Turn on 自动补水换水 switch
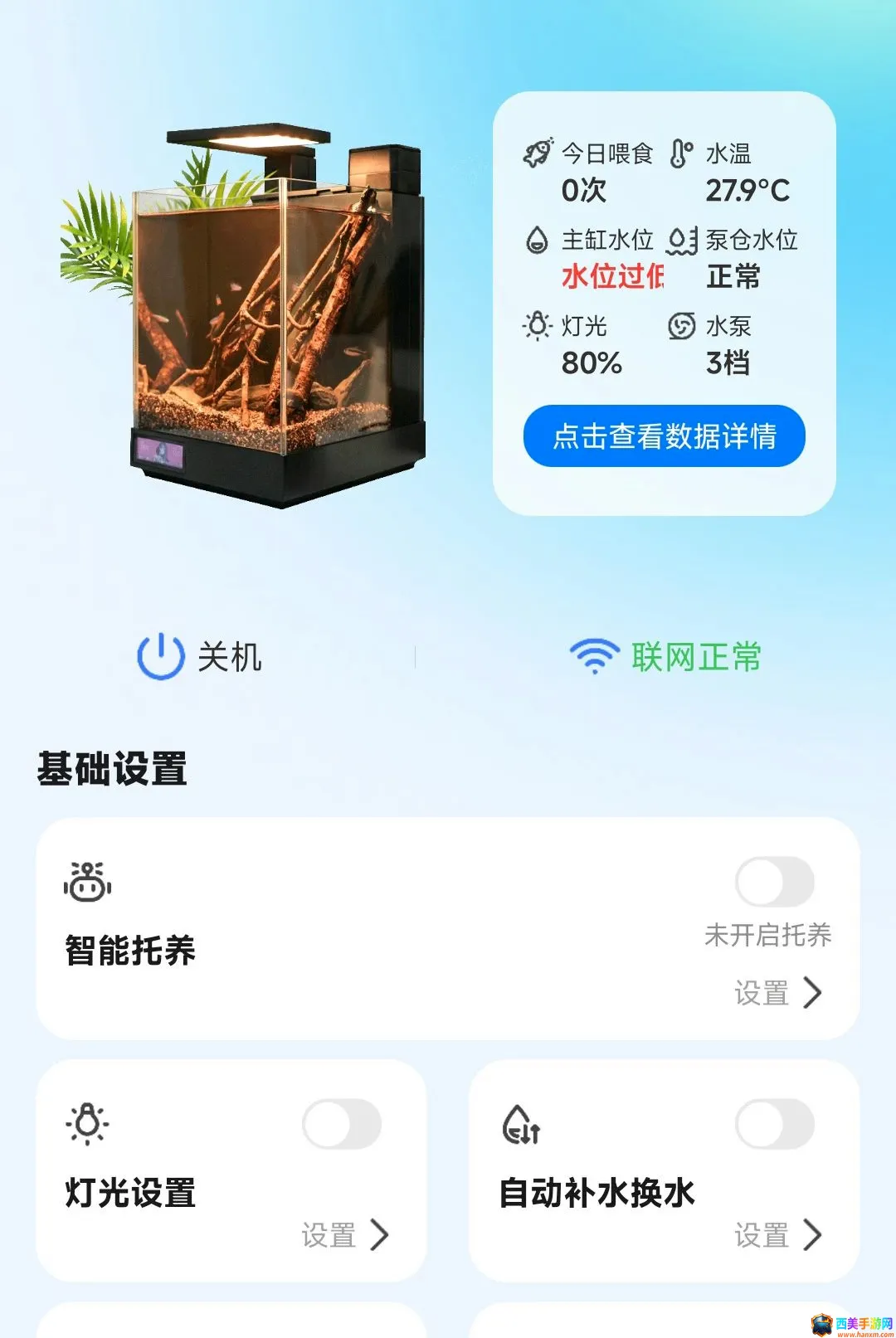The height and width of the screenshot is (1338, 896). click(774, 1124)
